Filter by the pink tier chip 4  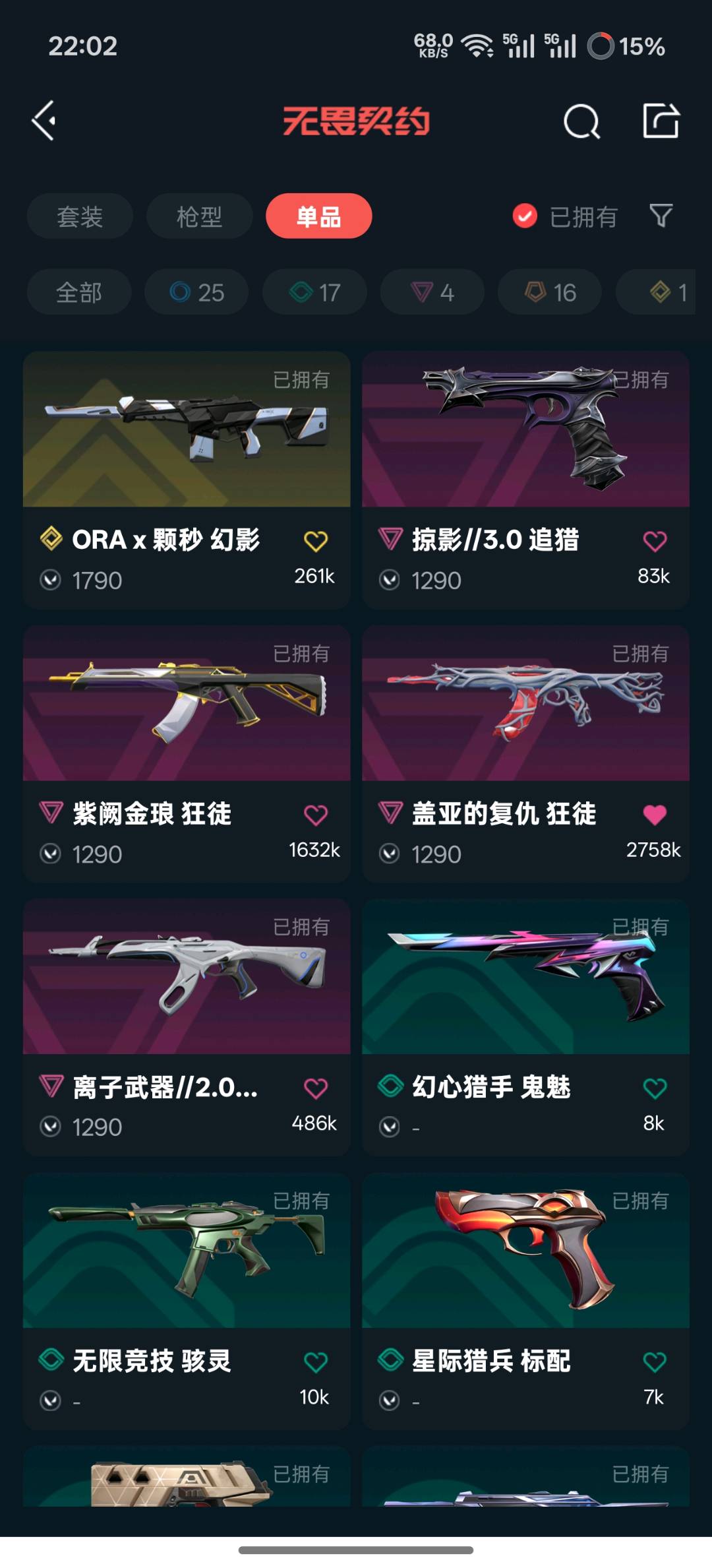[x=432, y=292]
